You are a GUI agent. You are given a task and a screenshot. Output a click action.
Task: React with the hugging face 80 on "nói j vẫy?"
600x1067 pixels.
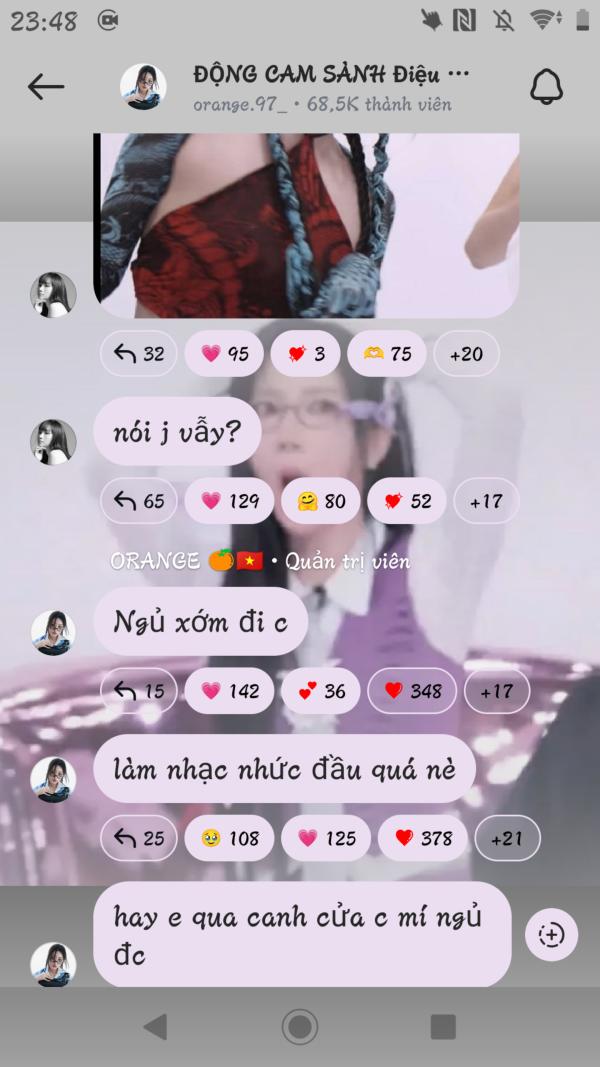[320, 501]
